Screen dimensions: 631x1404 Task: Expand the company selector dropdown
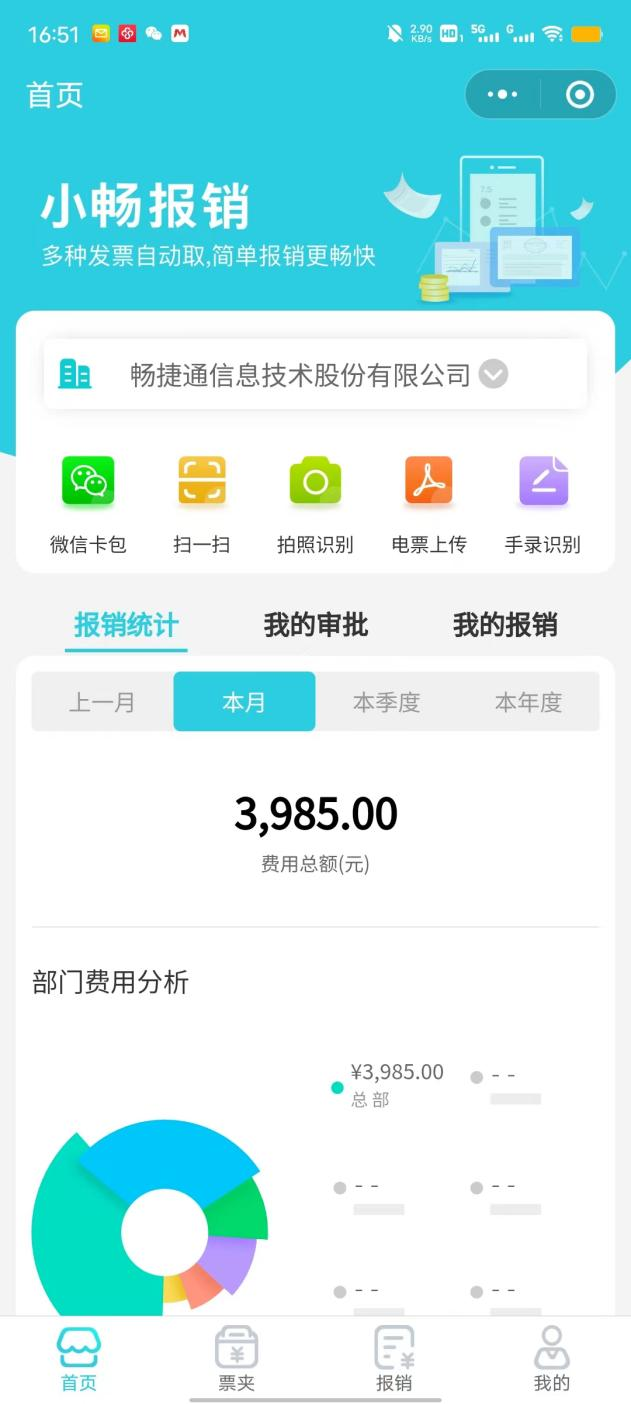coord(493,375)
